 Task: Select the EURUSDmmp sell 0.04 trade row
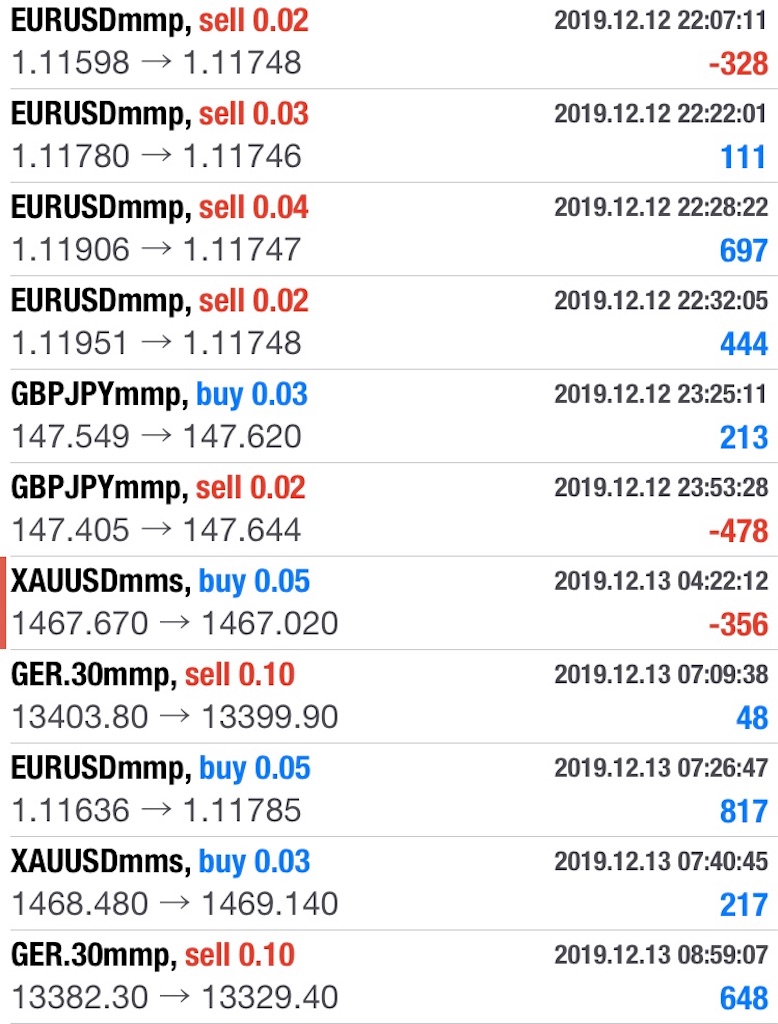389,229
